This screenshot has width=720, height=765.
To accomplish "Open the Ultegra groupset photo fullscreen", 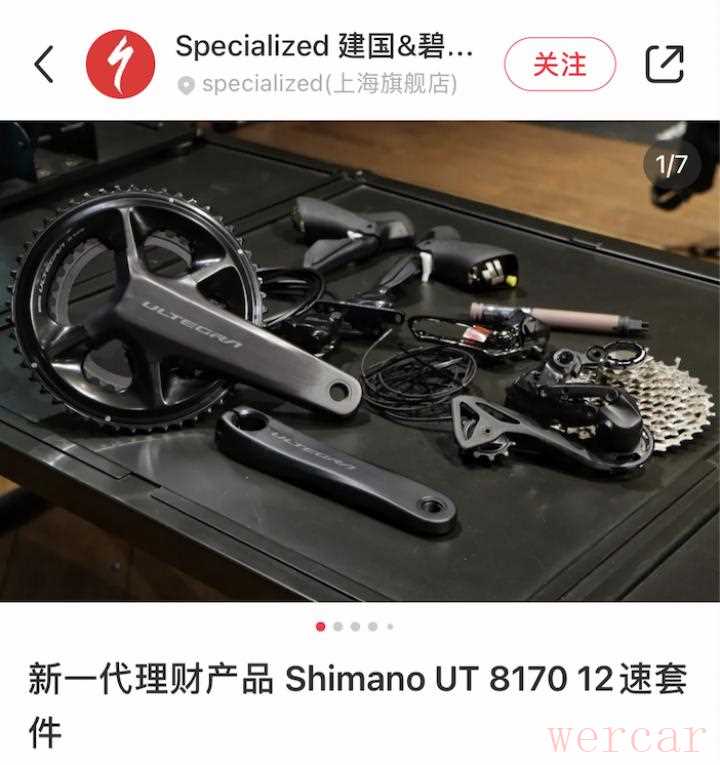I will coord(360,360).
